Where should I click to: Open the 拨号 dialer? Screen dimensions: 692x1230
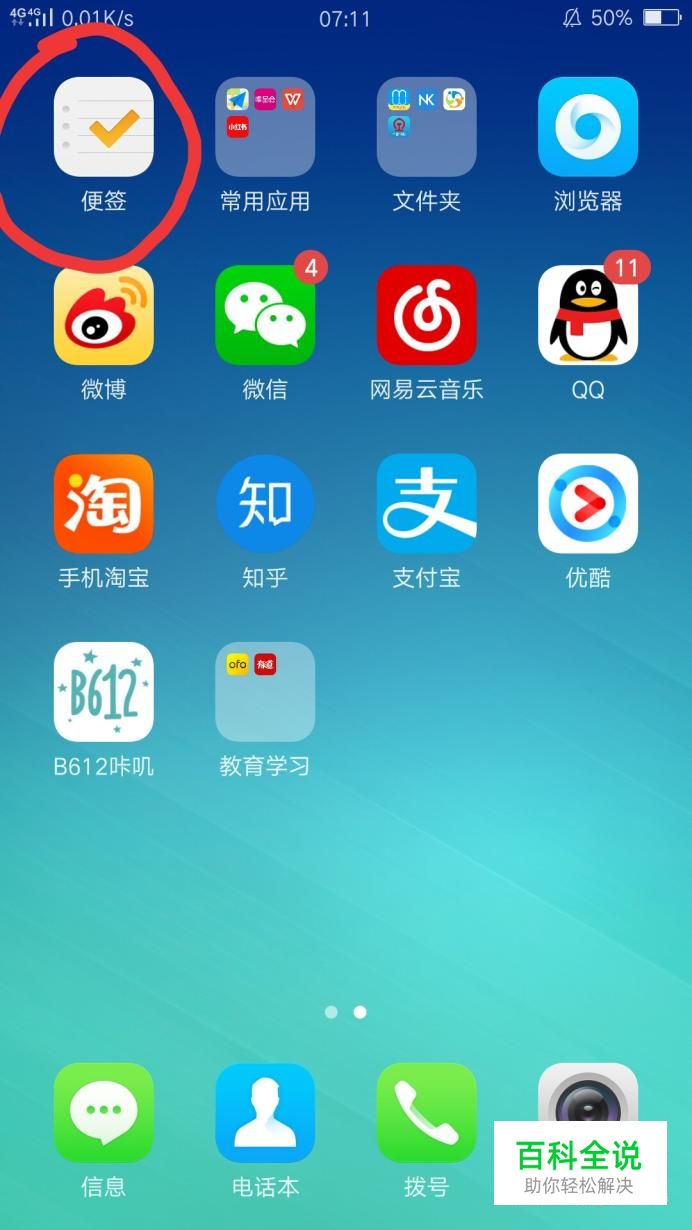pos(426,1113)
